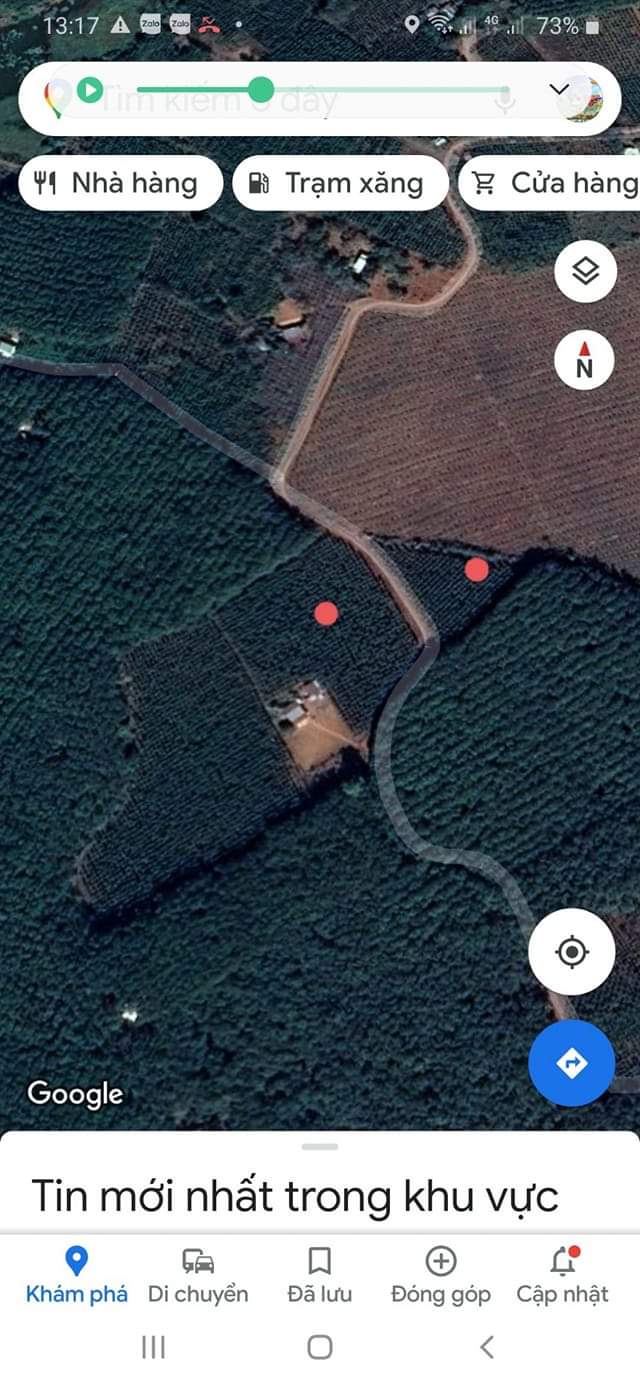Switch to the Khám phá tab
This screenshot has height=1385, width=640.
tap(77, 1275)
